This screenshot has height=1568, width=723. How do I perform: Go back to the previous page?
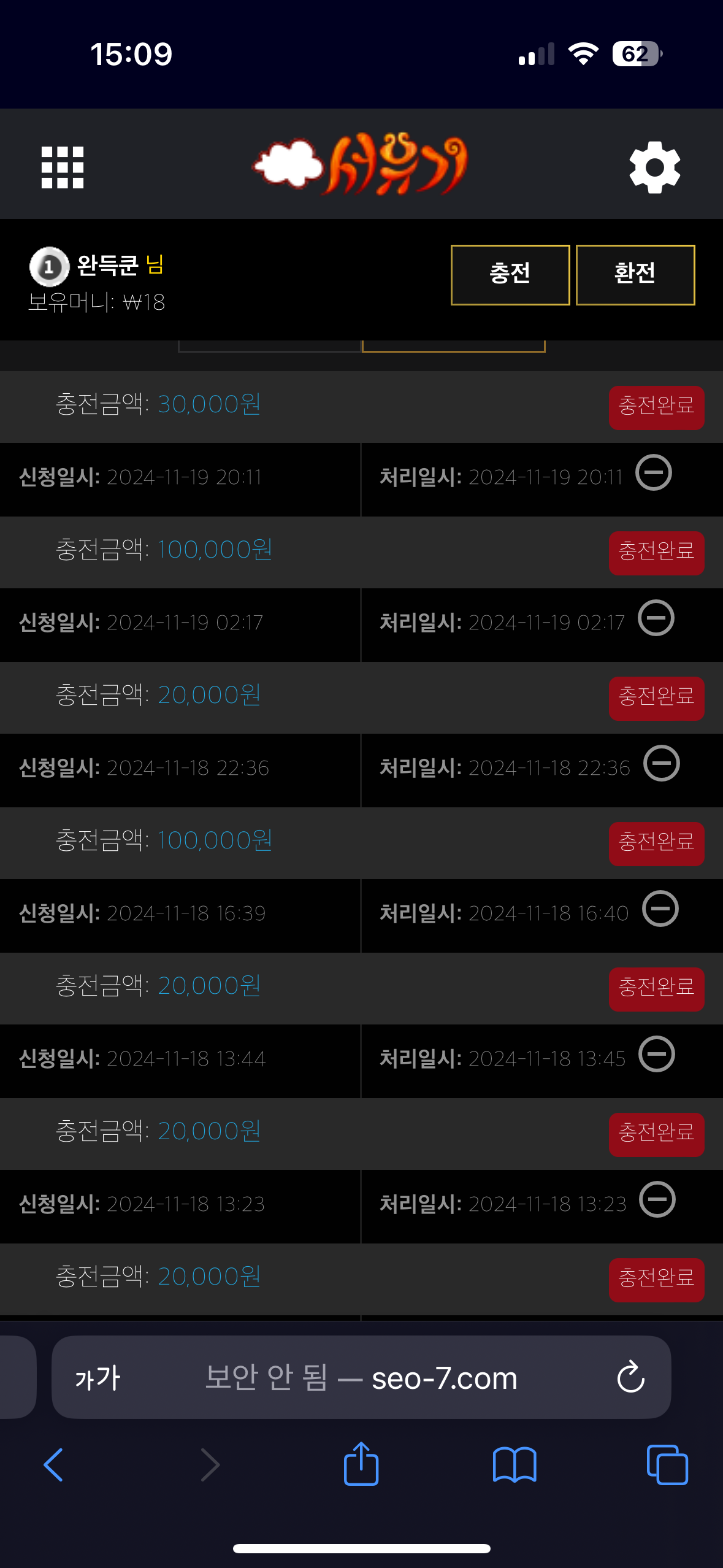click(53, 1465)
